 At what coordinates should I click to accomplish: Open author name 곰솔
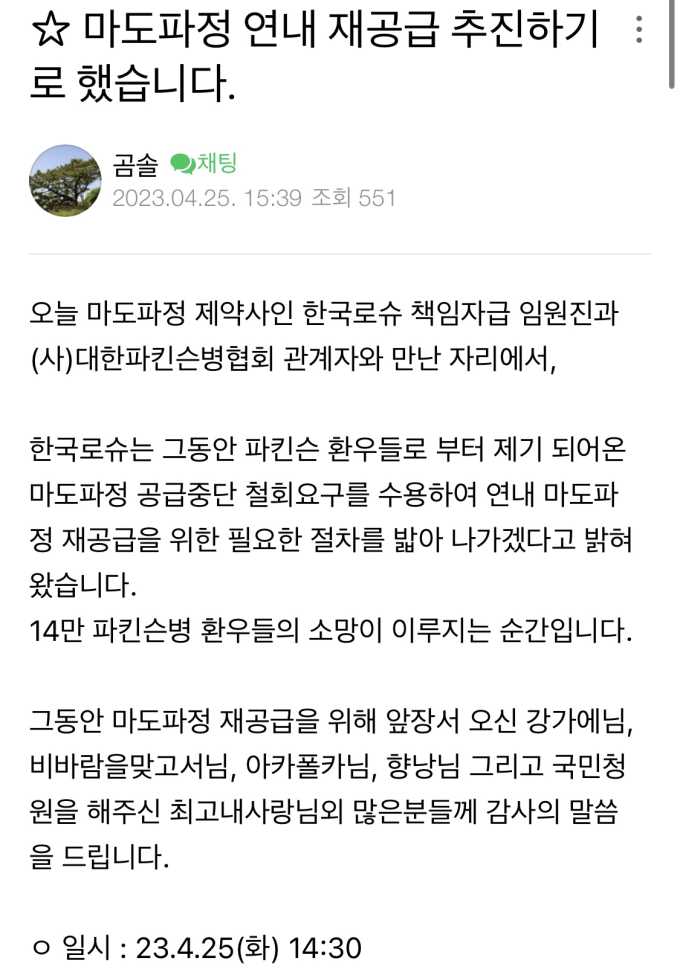click(135, 164)
